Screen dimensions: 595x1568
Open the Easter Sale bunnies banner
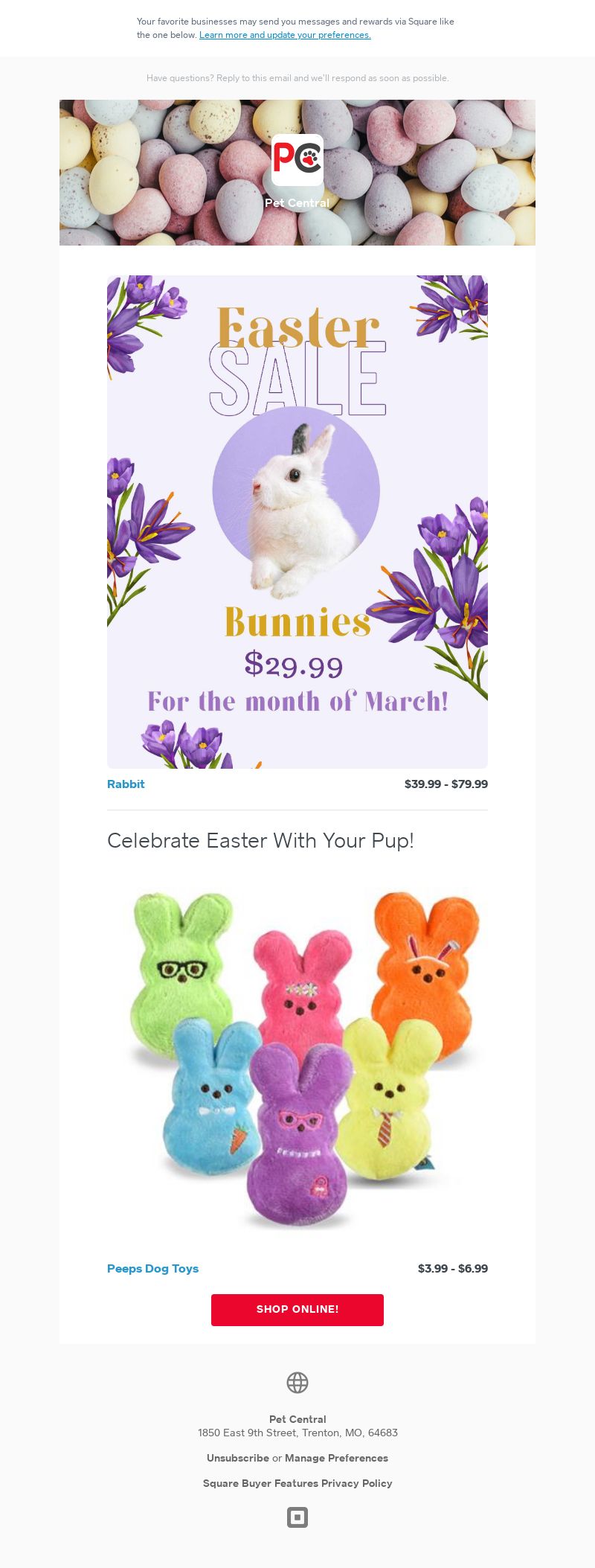coord(297,521)
